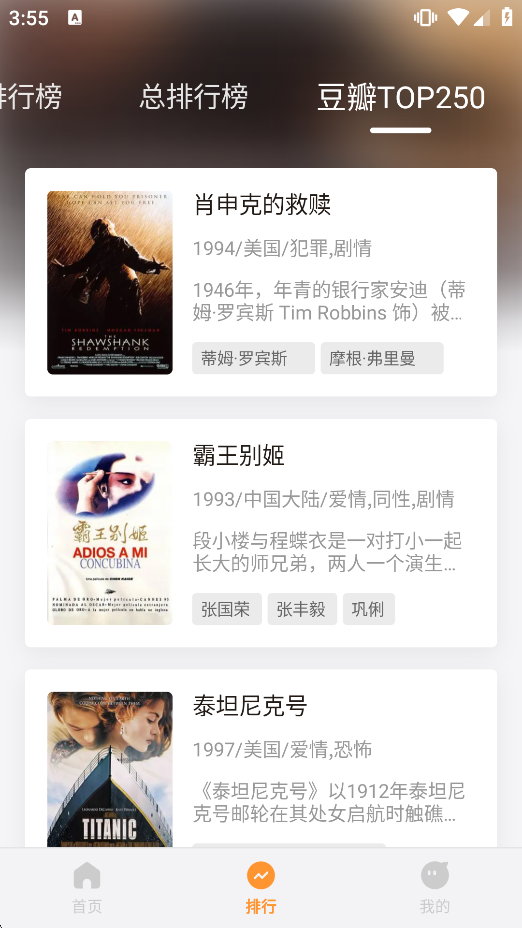
Task: Open the 泰坦尼克号 movie card
Action: pos(261,758)
